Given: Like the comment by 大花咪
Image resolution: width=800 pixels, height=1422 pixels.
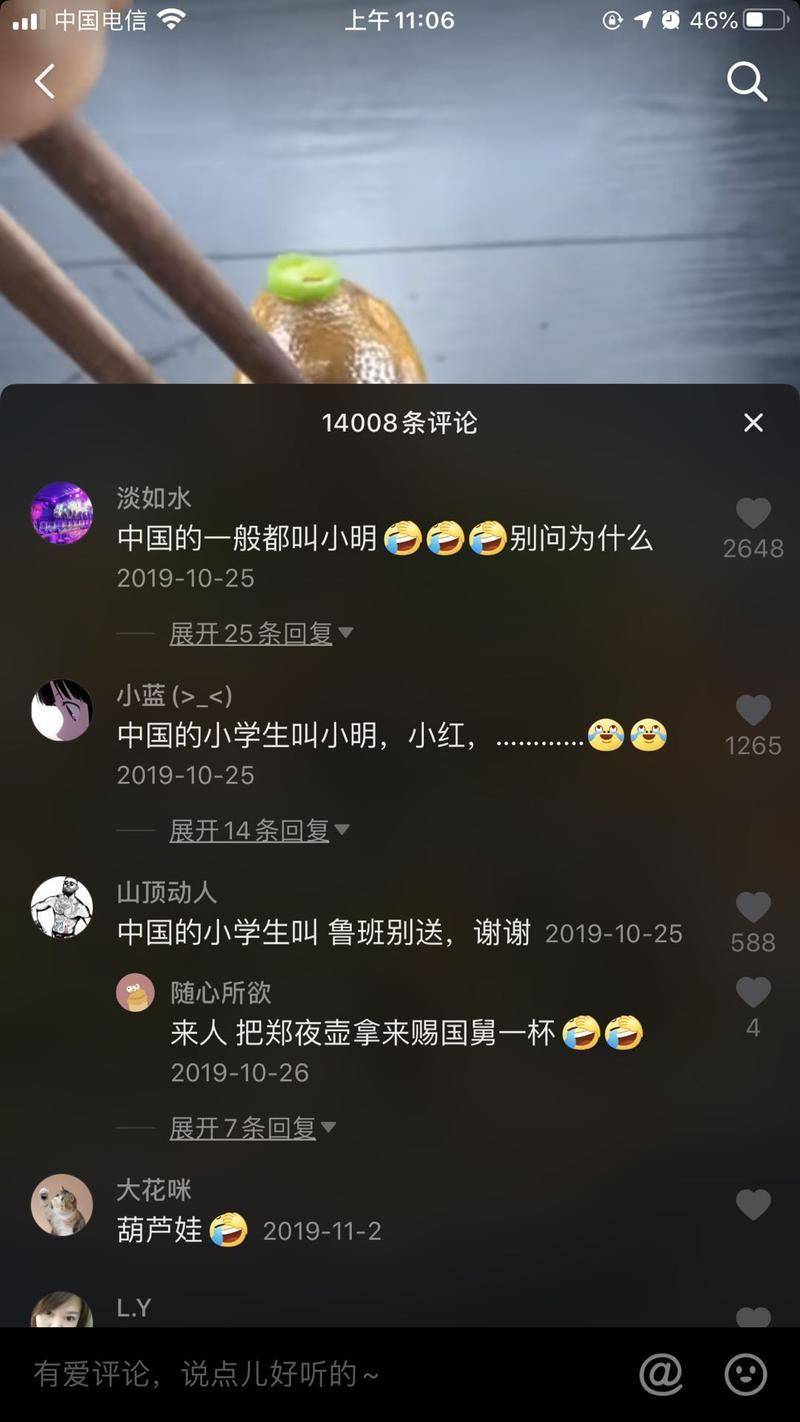Looking at the screenshot, I should click(x=753, y=1205).
